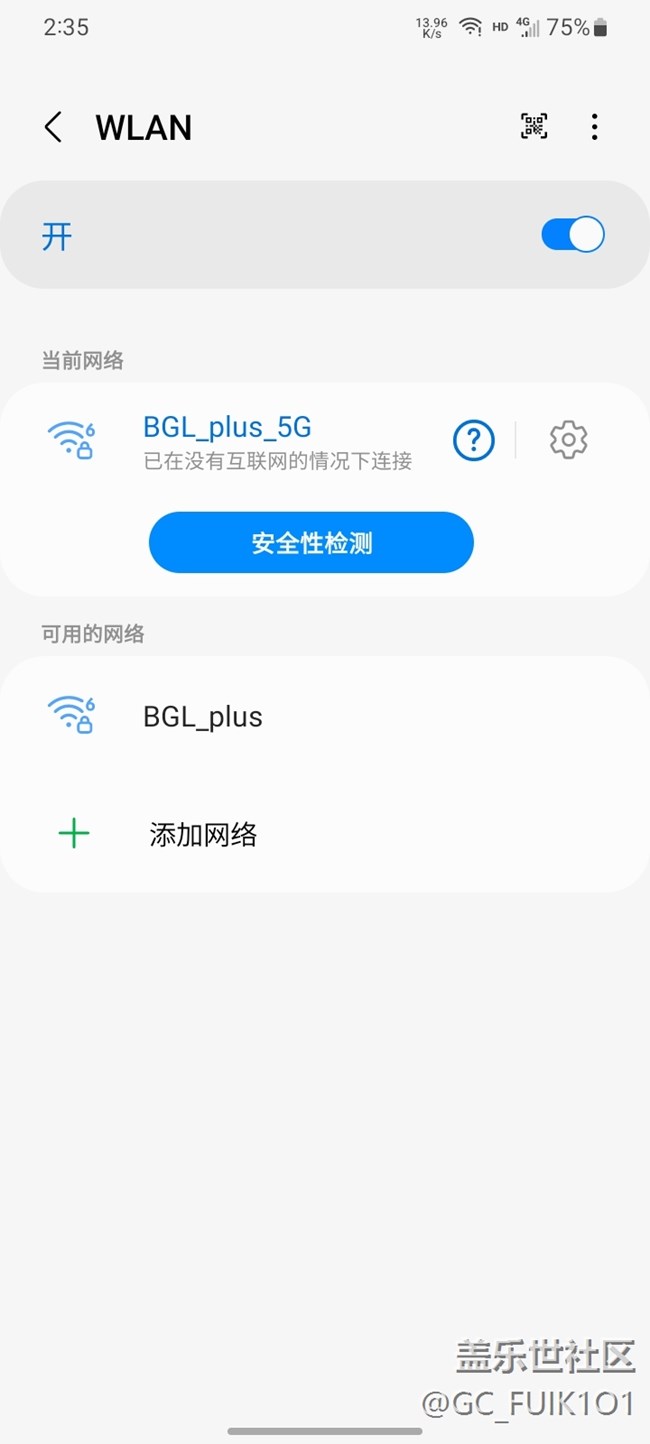
Task: Connect to the BGL_plus network
Action: 325,717
